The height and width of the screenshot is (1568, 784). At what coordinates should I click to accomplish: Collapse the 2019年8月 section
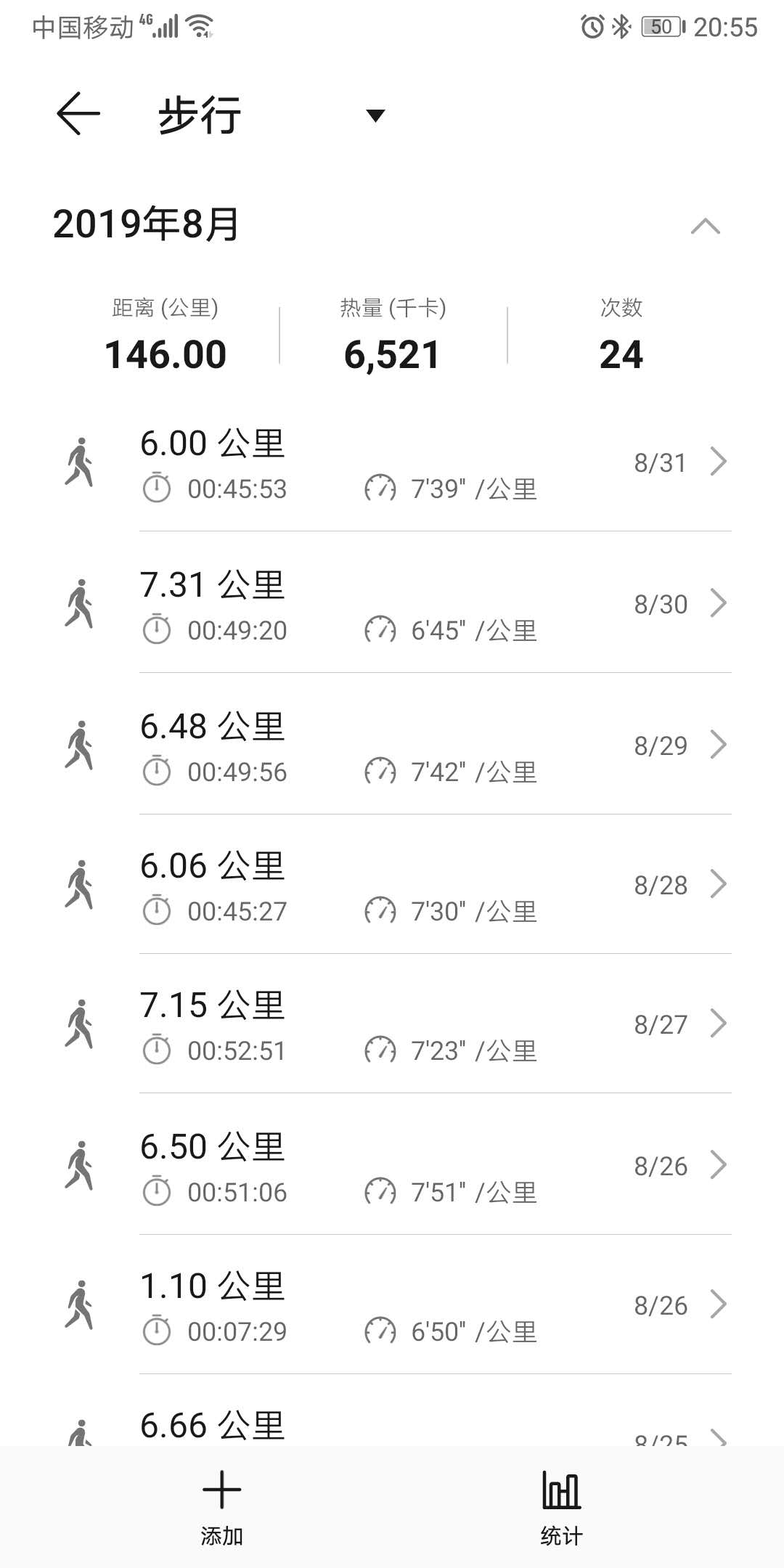tap(705, 226)
